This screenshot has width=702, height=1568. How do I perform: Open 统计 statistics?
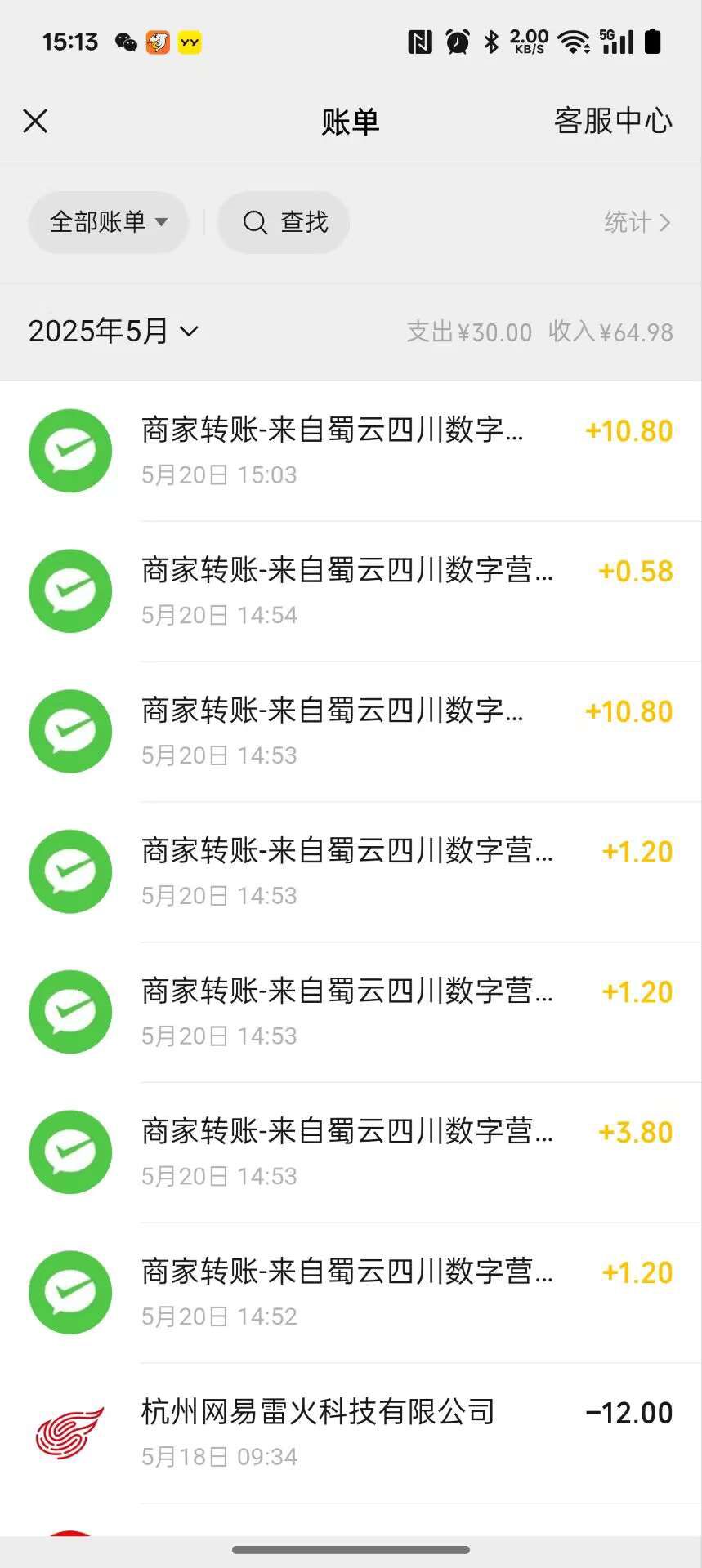[637, 222]
